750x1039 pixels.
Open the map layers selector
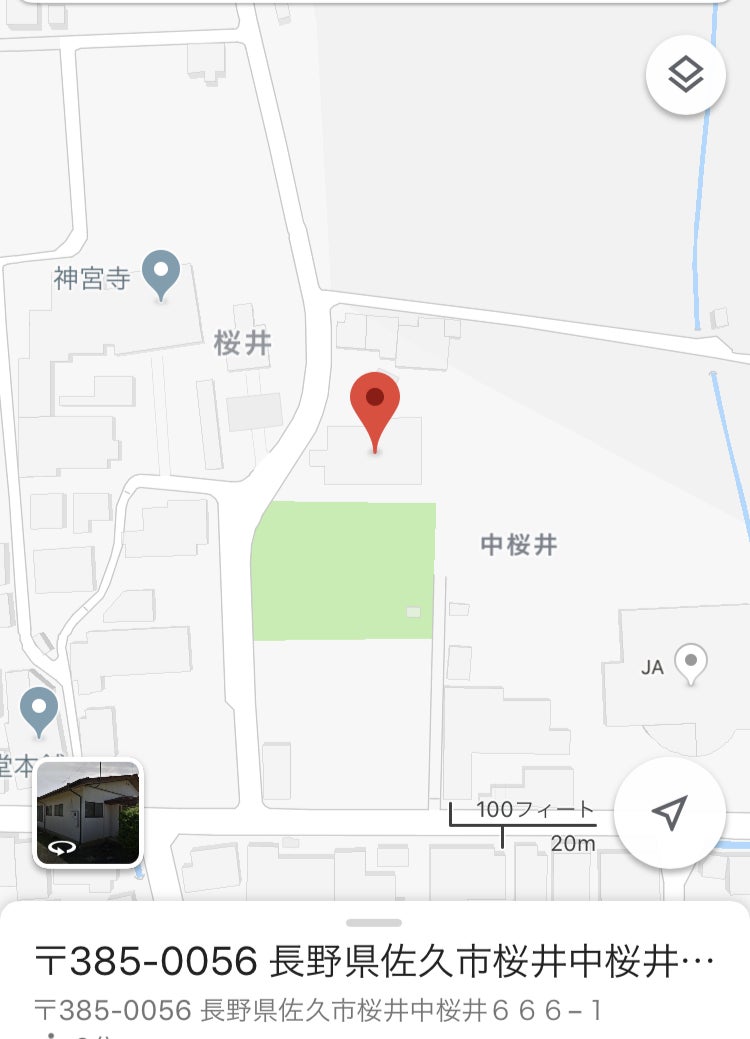[x=685, y=75]
